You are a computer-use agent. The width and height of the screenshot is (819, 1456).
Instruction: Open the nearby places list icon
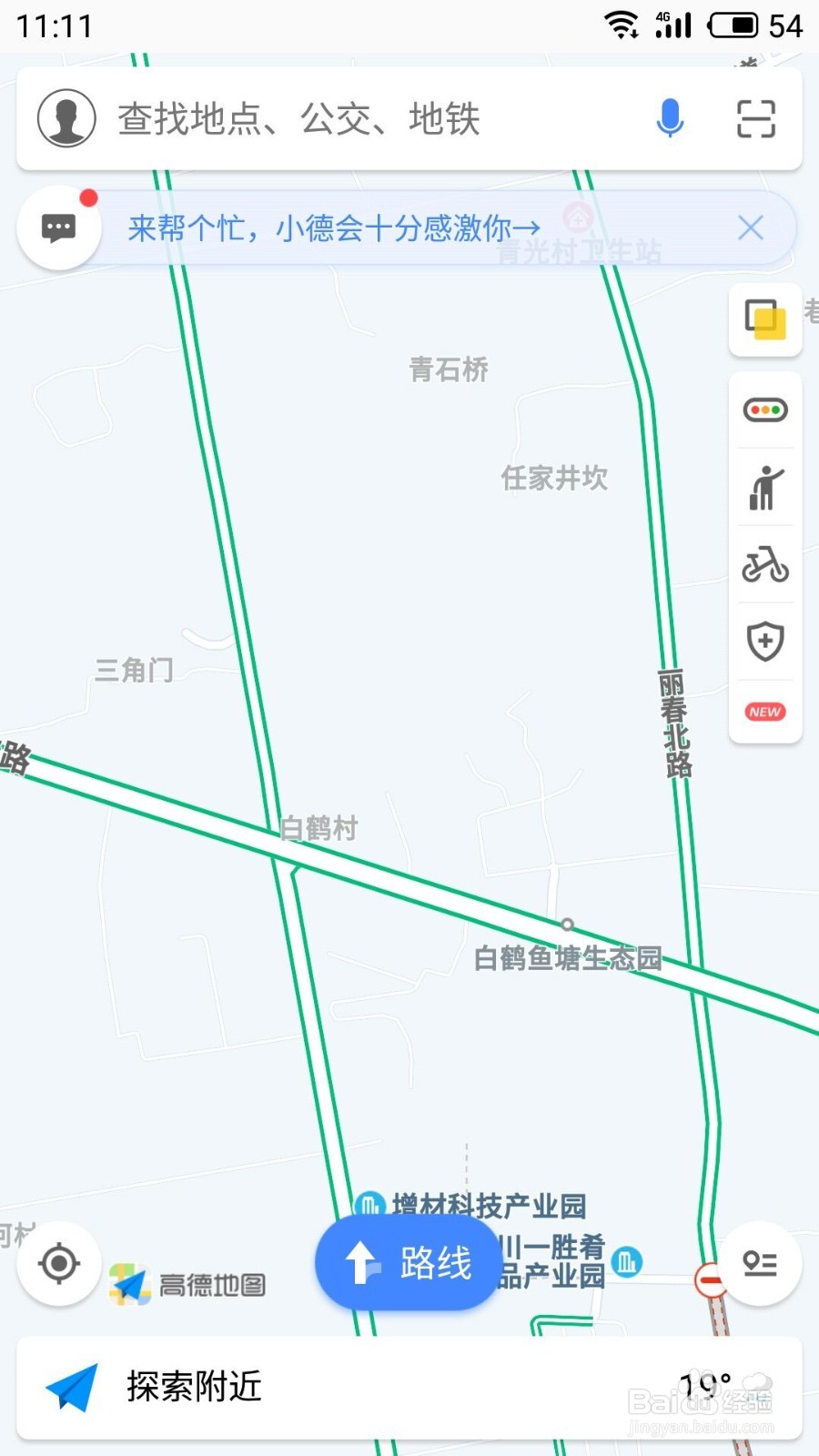760,1263
